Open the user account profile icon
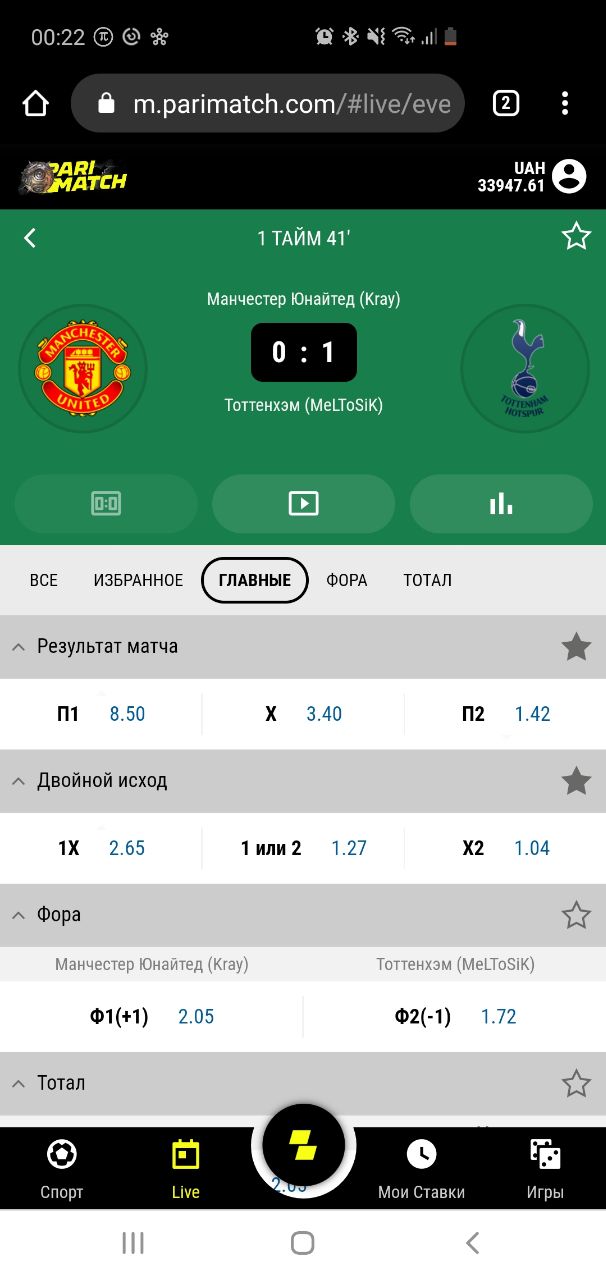This screenshot has height=1280, width=606. coord(569,176)
